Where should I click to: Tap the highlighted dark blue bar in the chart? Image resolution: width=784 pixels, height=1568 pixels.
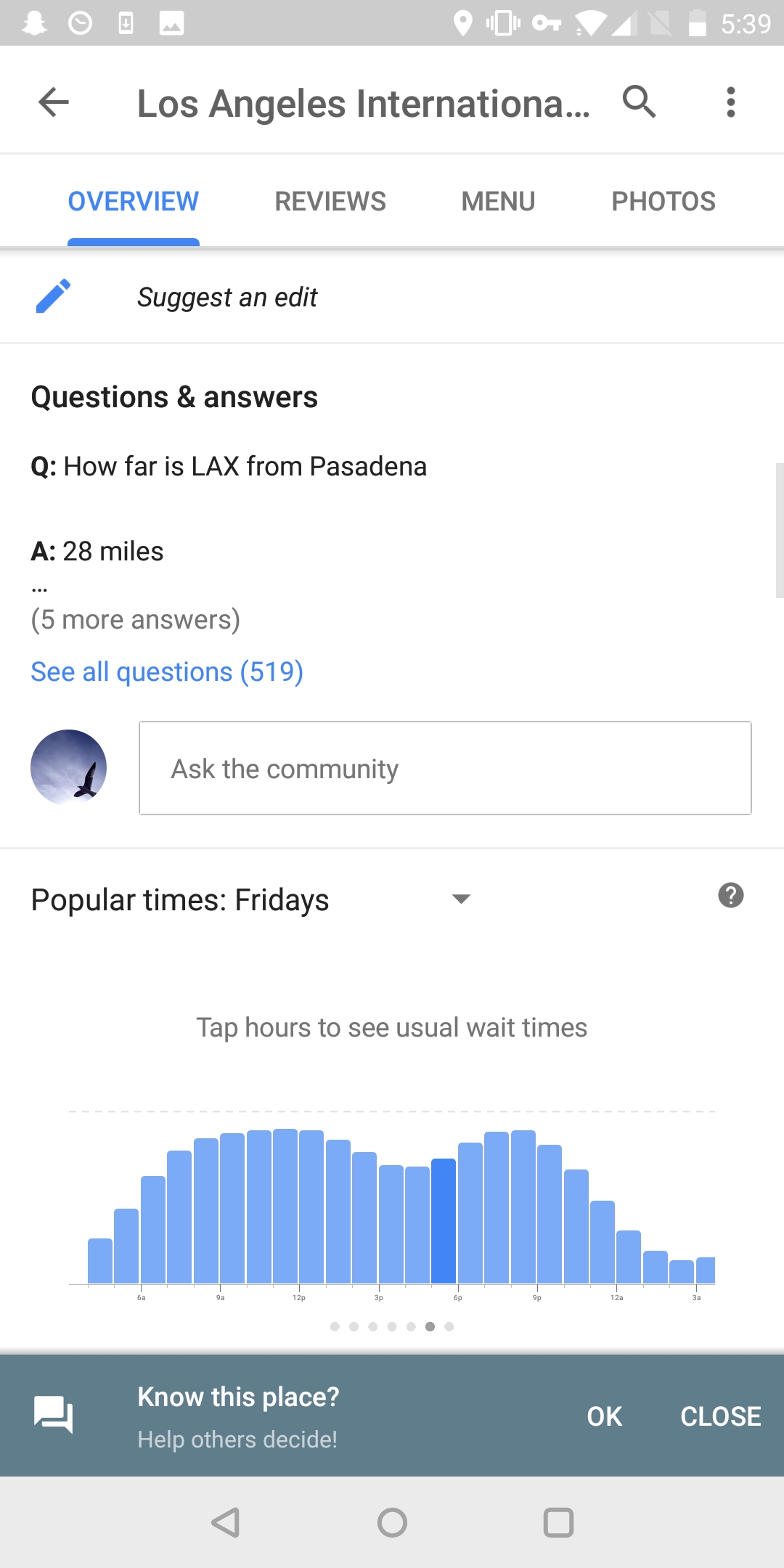click(x=444, y=1221)
